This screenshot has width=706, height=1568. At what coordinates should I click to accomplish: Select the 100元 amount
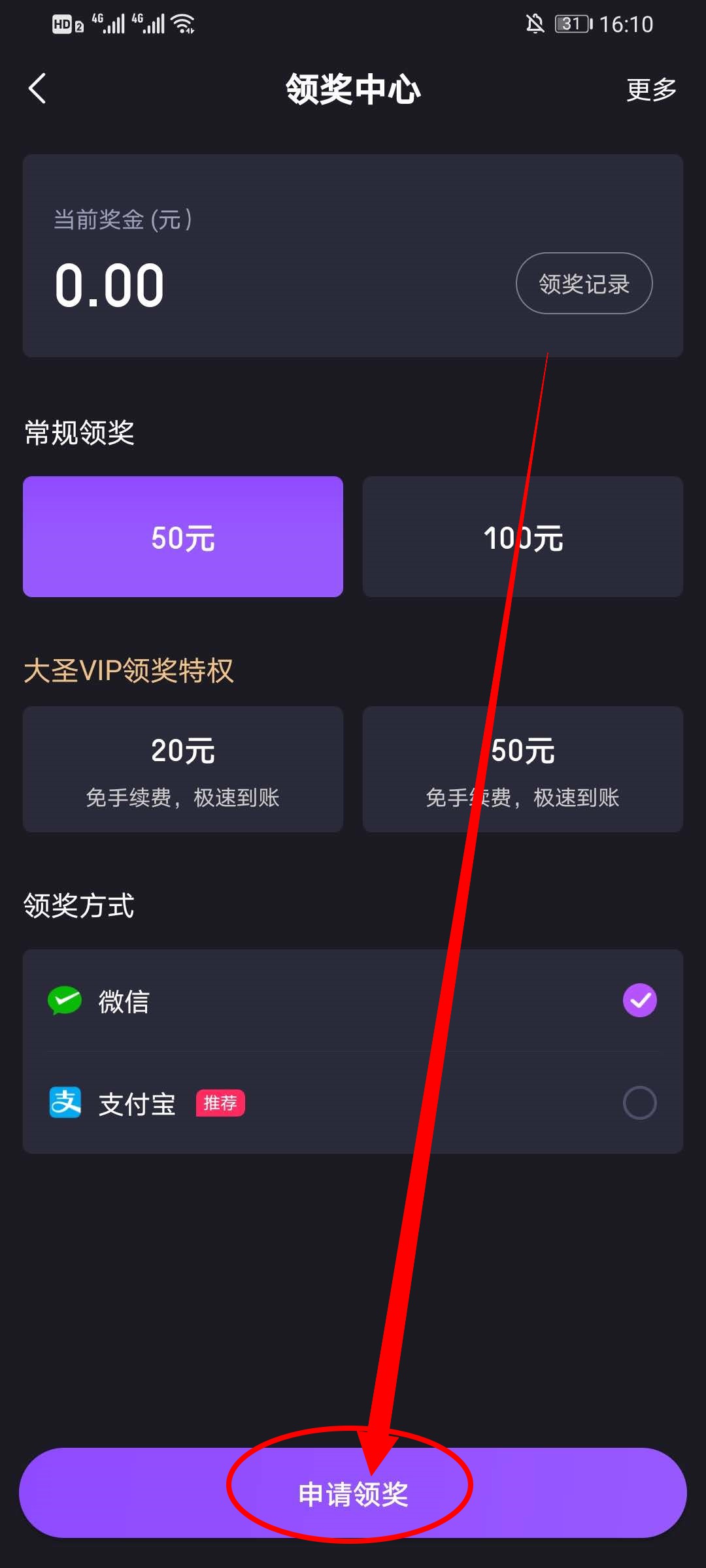523,537
